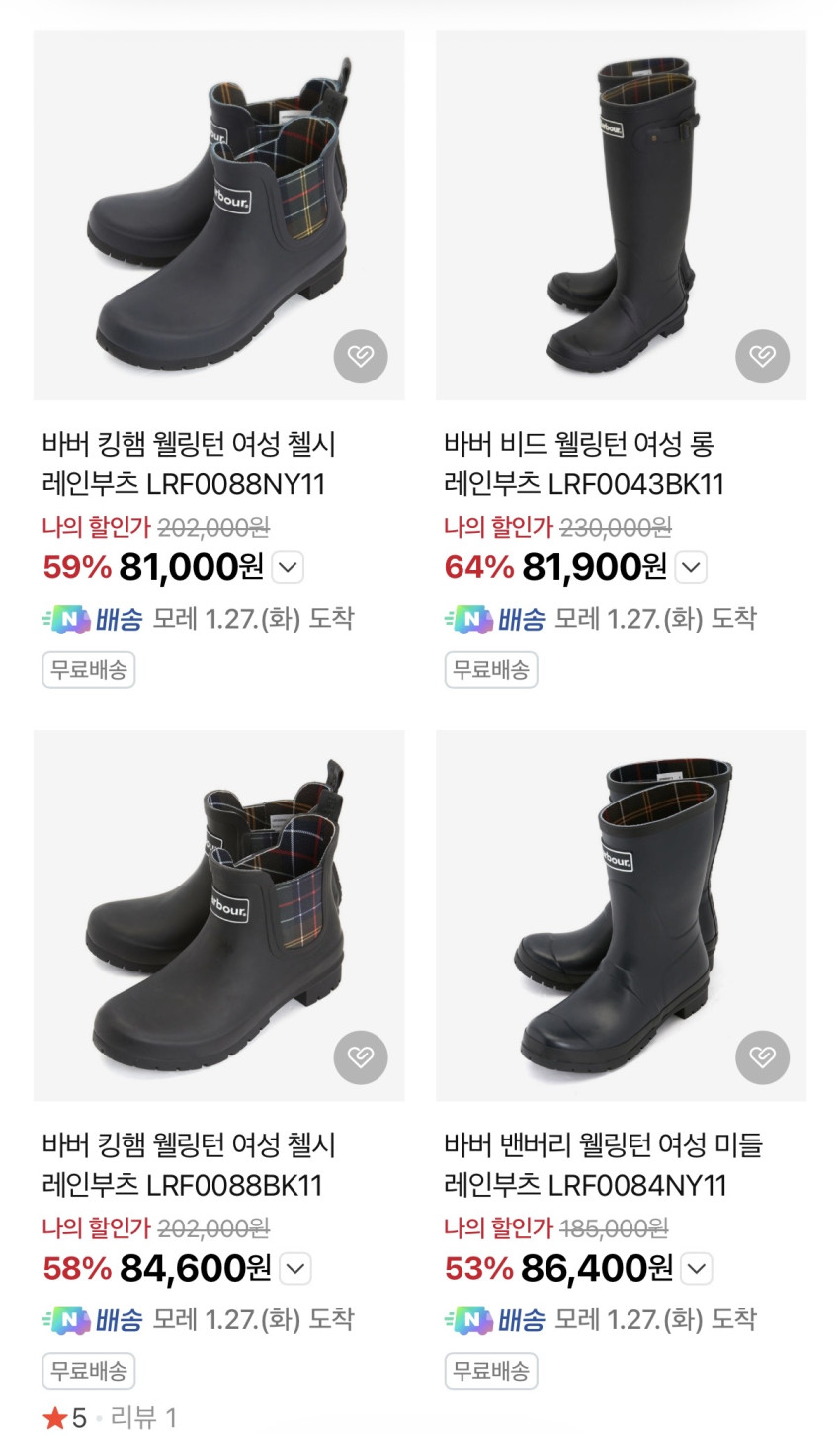
Task: Wishlist the LRF0043BK11 long rain boots
Action: coord(762,356)
